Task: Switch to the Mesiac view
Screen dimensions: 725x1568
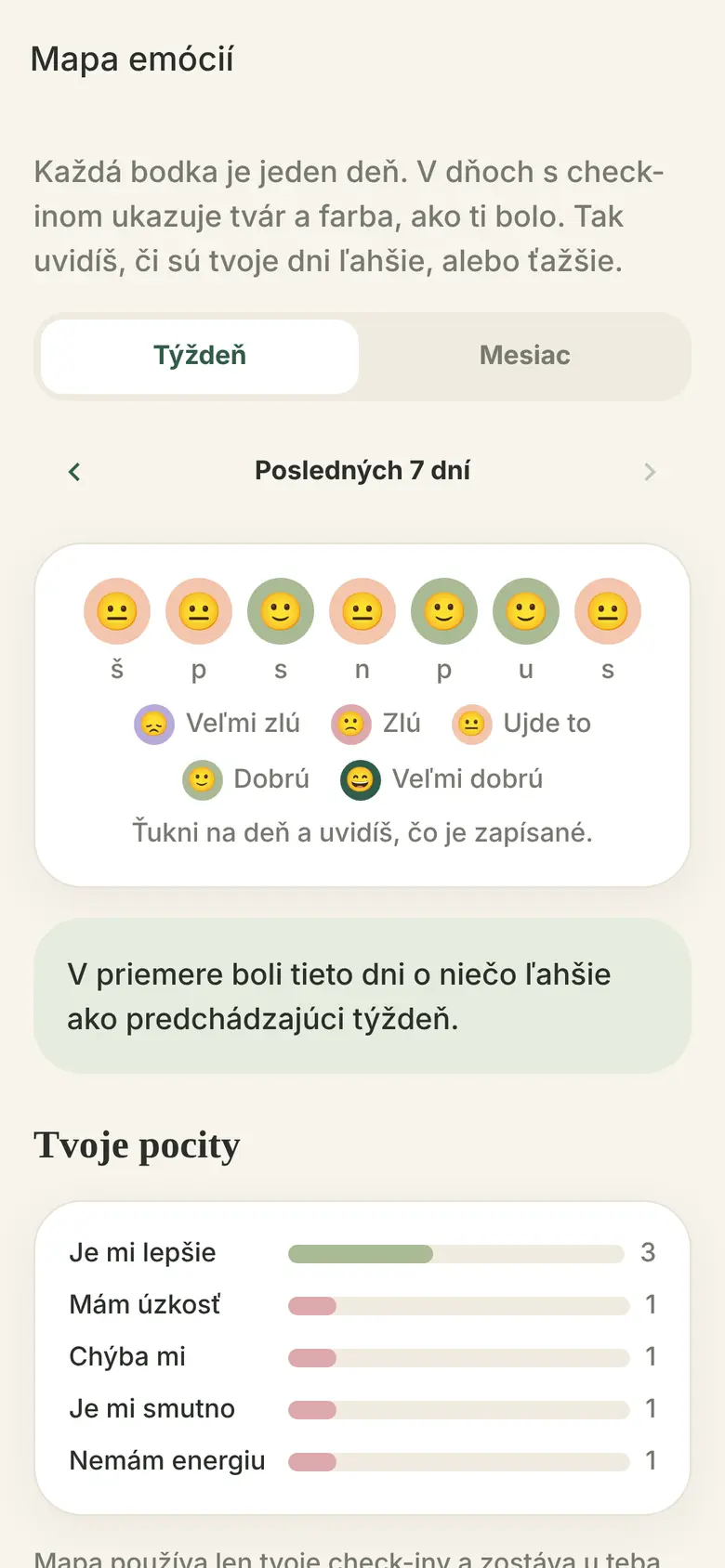Action: coord(525,356)
